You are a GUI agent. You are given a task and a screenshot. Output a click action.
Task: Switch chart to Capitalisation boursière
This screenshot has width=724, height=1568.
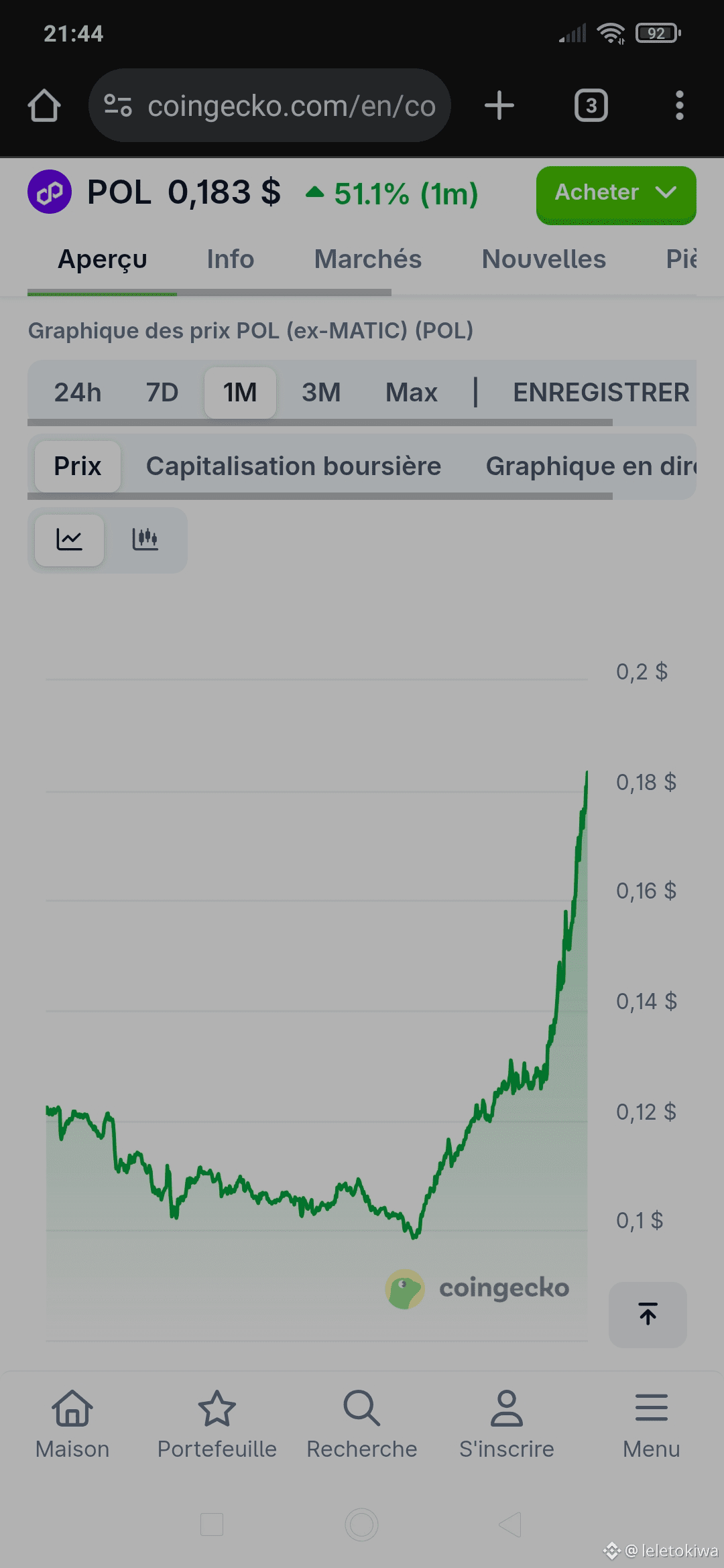[294, 466]
